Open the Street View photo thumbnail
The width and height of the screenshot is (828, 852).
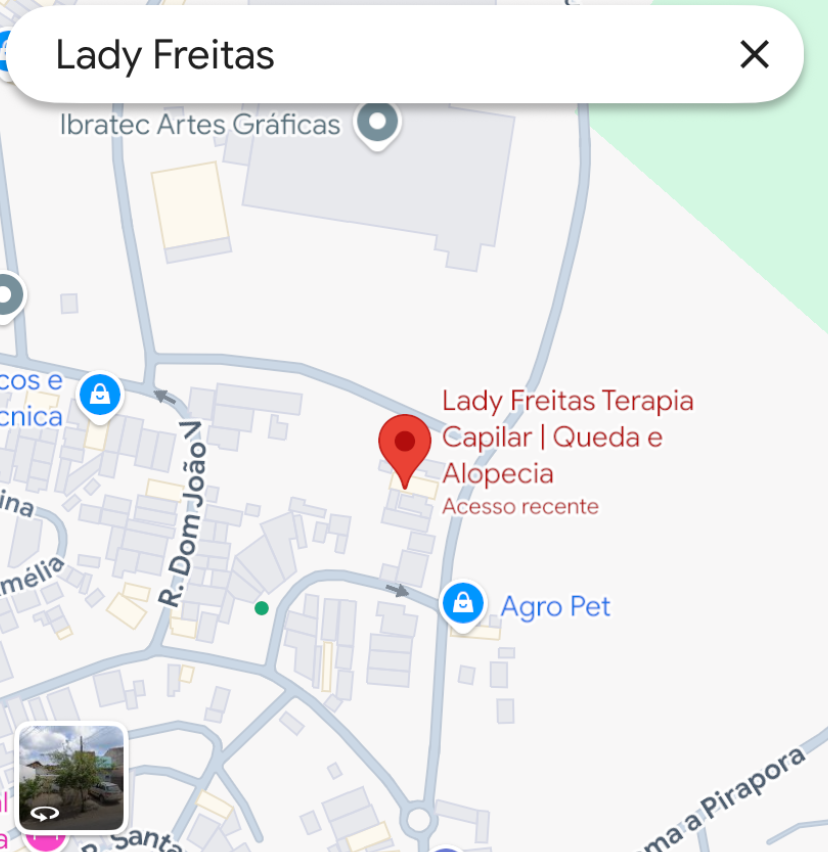coord(72,777)
